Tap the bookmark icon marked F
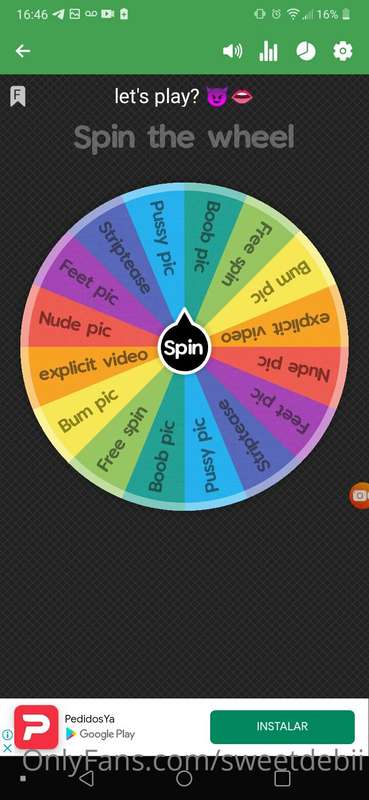 point(18,96)
